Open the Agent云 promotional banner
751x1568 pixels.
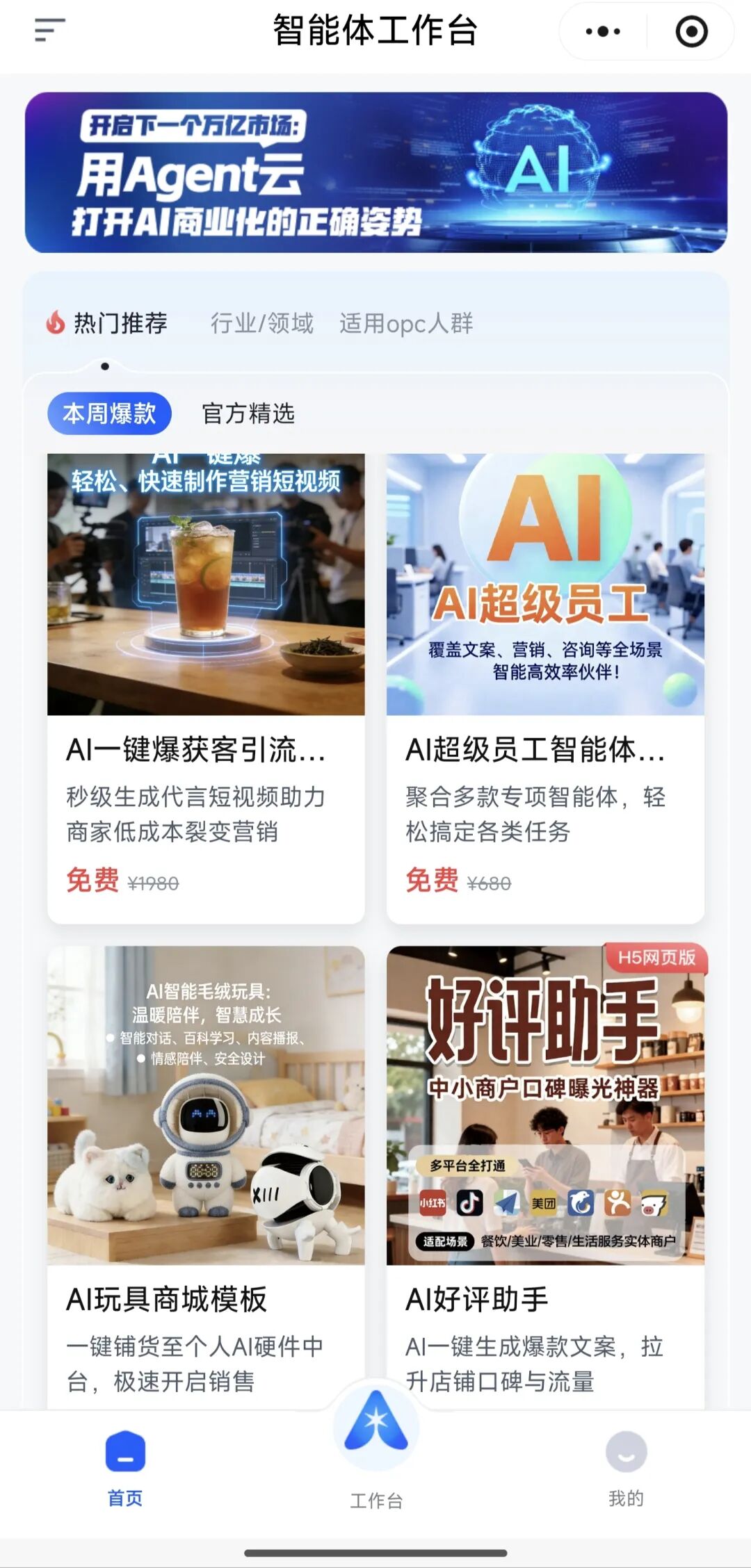tap(375, 172)
